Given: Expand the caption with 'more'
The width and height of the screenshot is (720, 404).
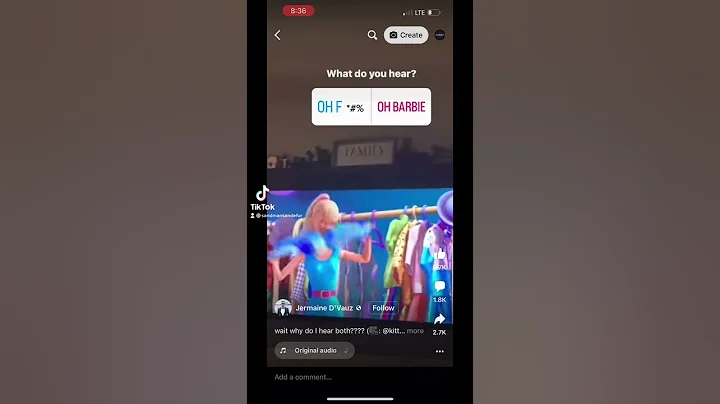Looking at the screenshot, I should point(415,331).
